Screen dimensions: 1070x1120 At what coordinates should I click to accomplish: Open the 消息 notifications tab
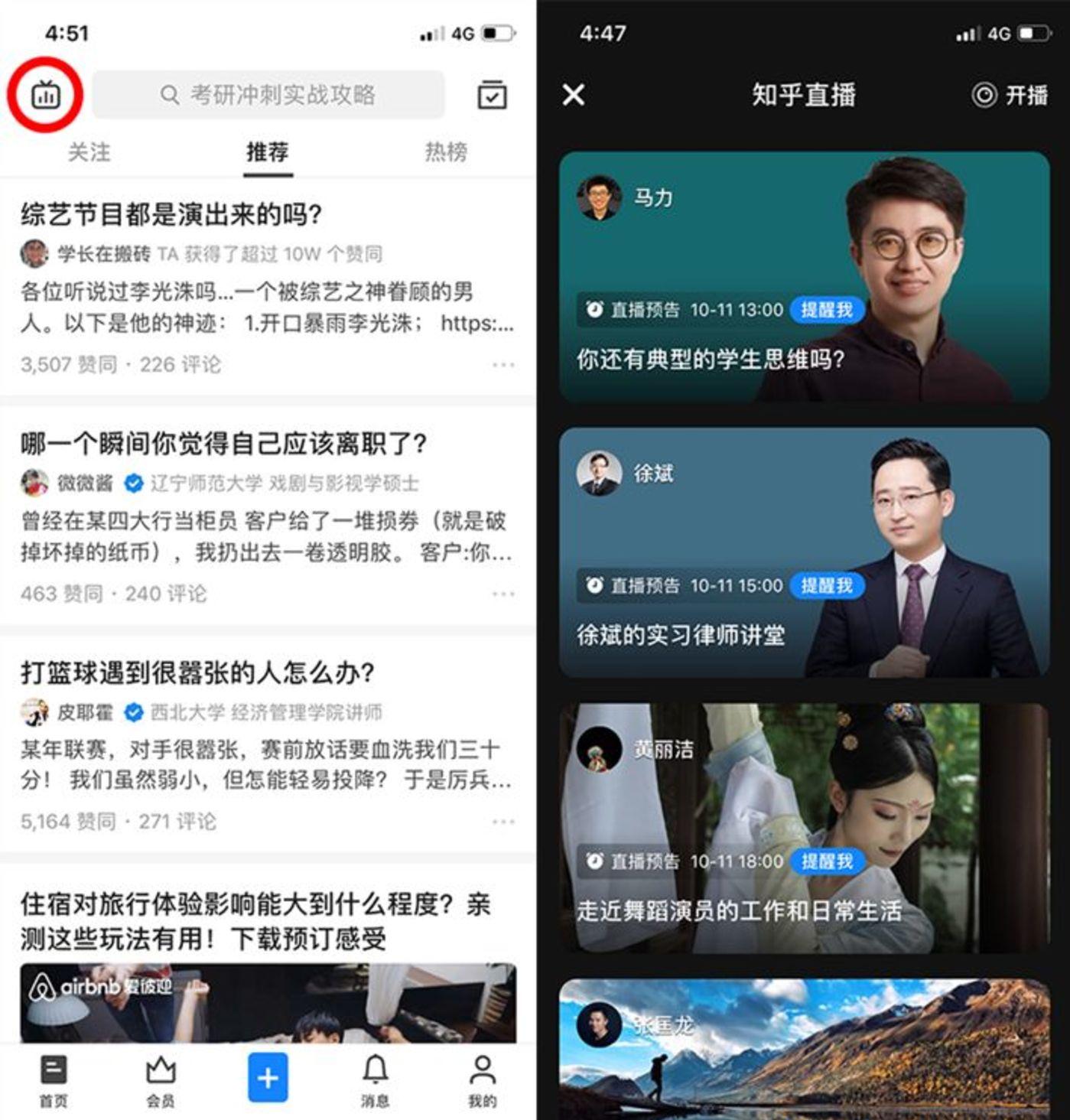[x=375, y=1080]
